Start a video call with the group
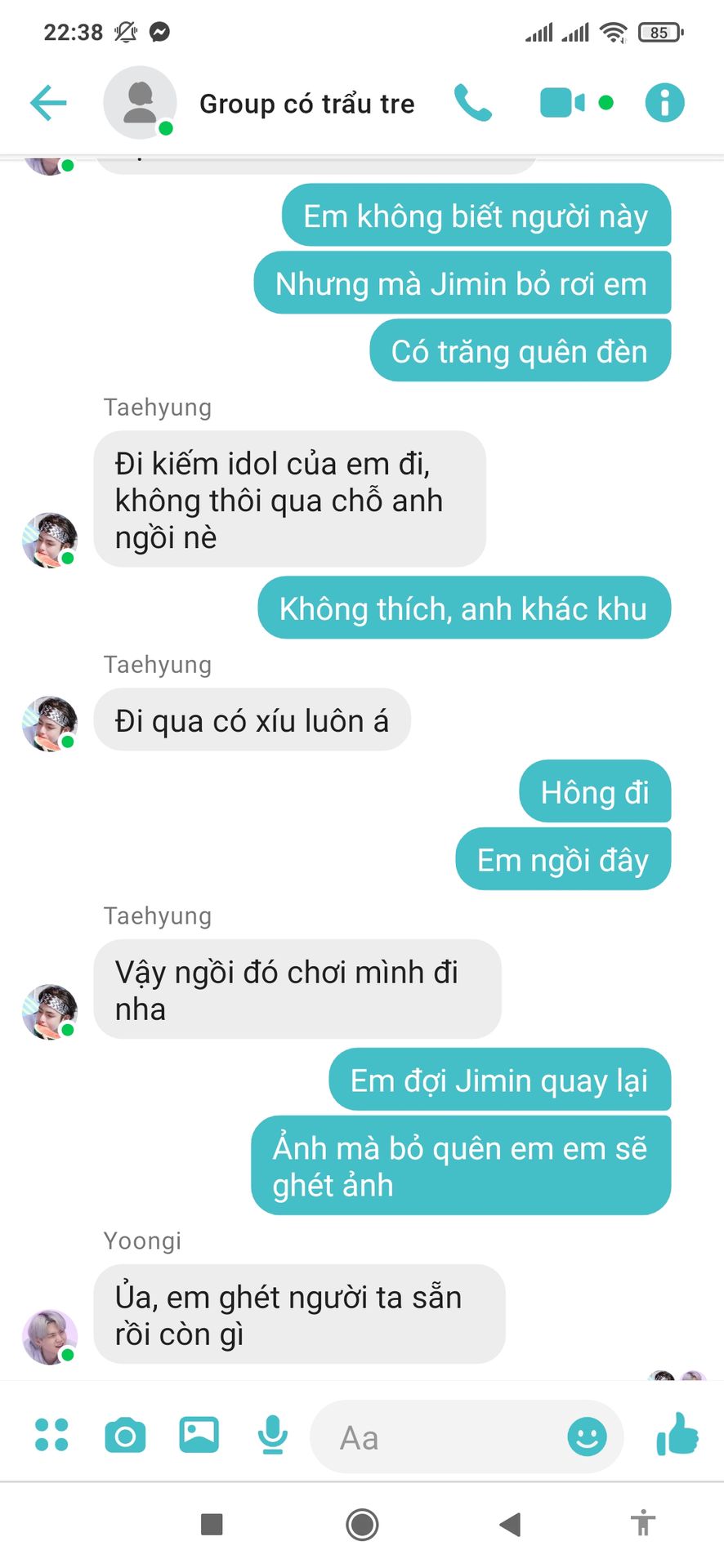This screenshot has width=724, height=1568. tap(563, 103)
